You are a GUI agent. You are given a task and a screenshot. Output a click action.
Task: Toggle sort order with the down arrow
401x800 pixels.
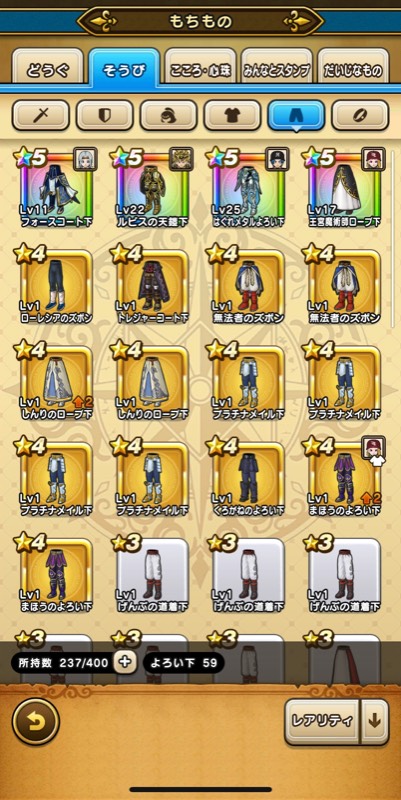coord(375,721)
